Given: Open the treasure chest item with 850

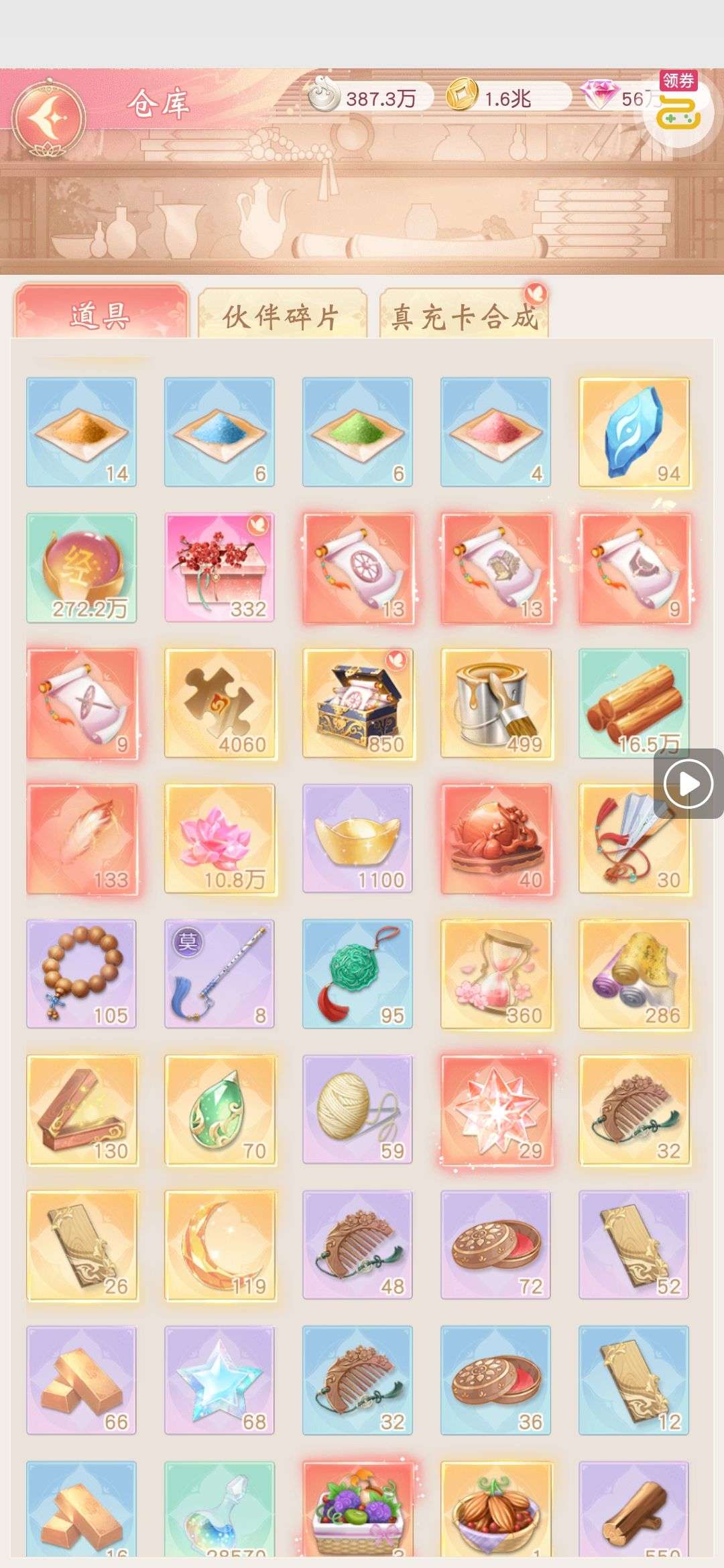Looking at the screenshot, I should (357, 704).
